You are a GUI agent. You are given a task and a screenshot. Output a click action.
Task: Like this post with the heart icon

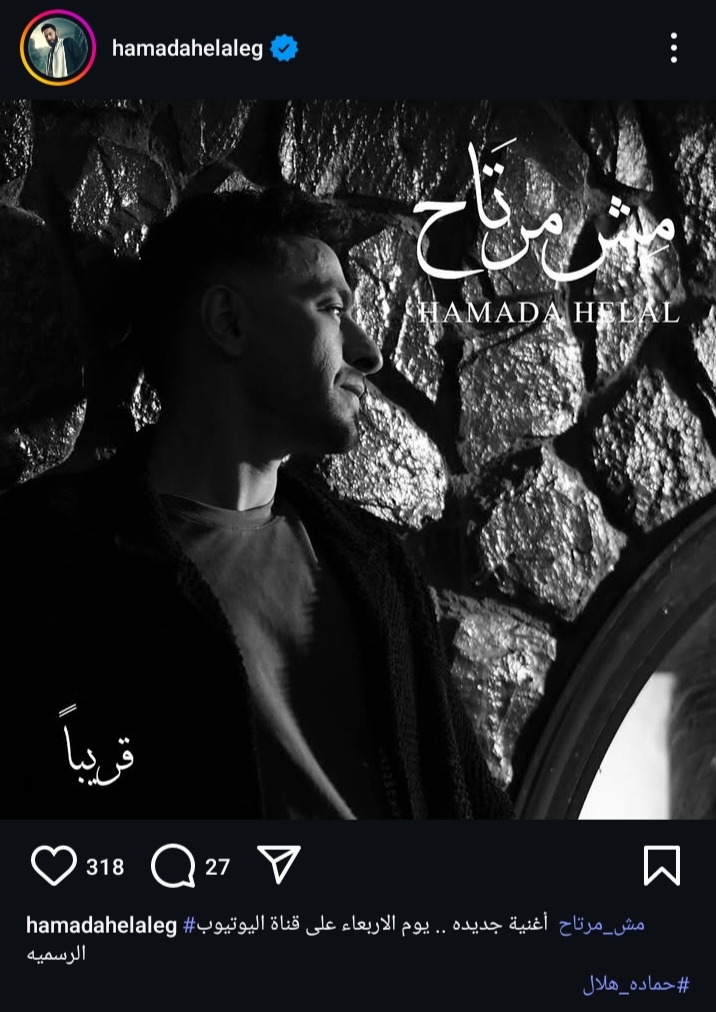coord(53,866)
